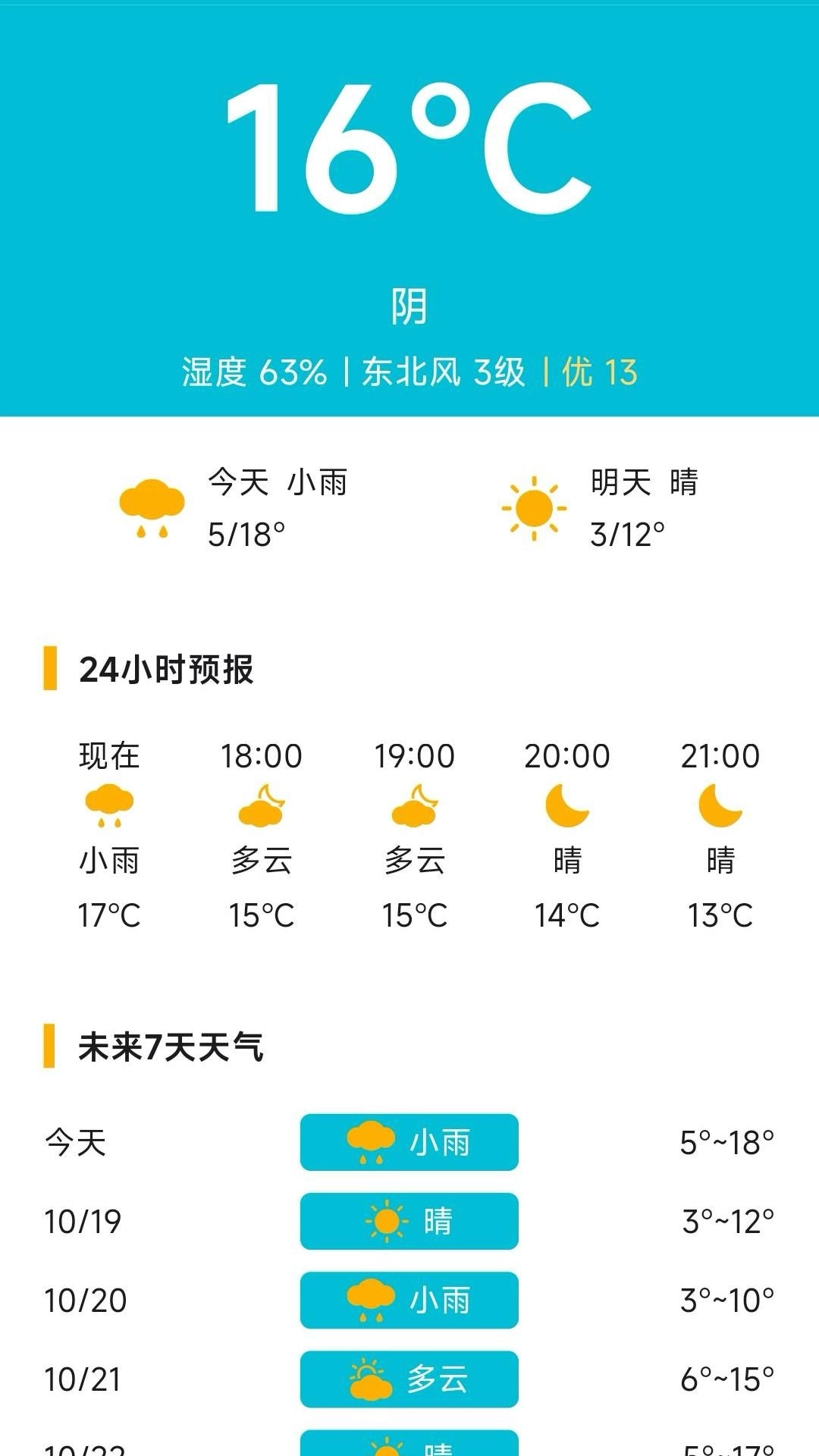The width and height of the screenshot is (819, 1456).
Task: Toggle the 24小时预报 section header
Action: (x=167, y=667)
